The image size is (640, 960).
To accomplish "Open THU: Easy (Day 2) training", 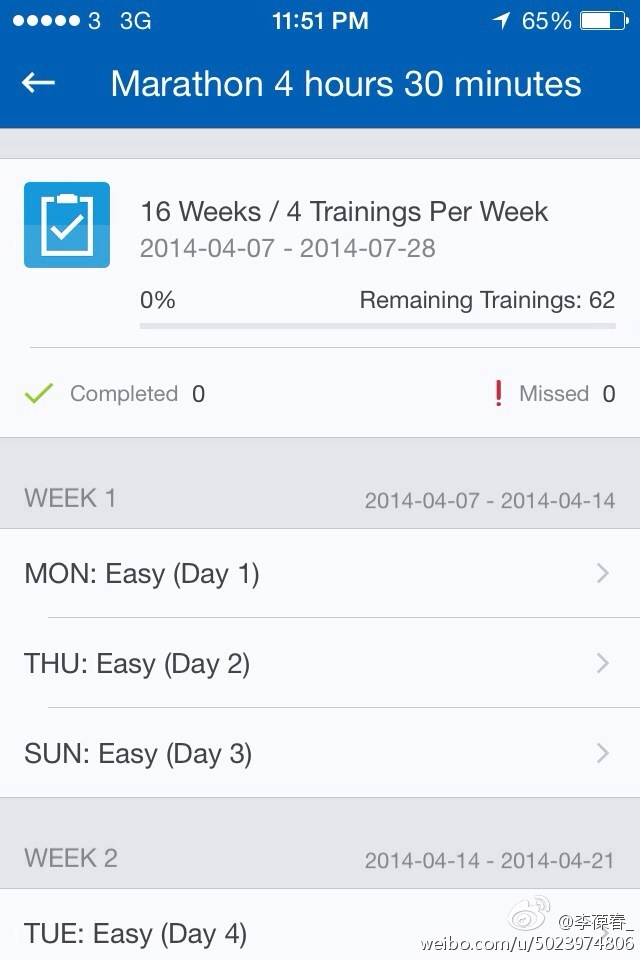I will point(320,664).
